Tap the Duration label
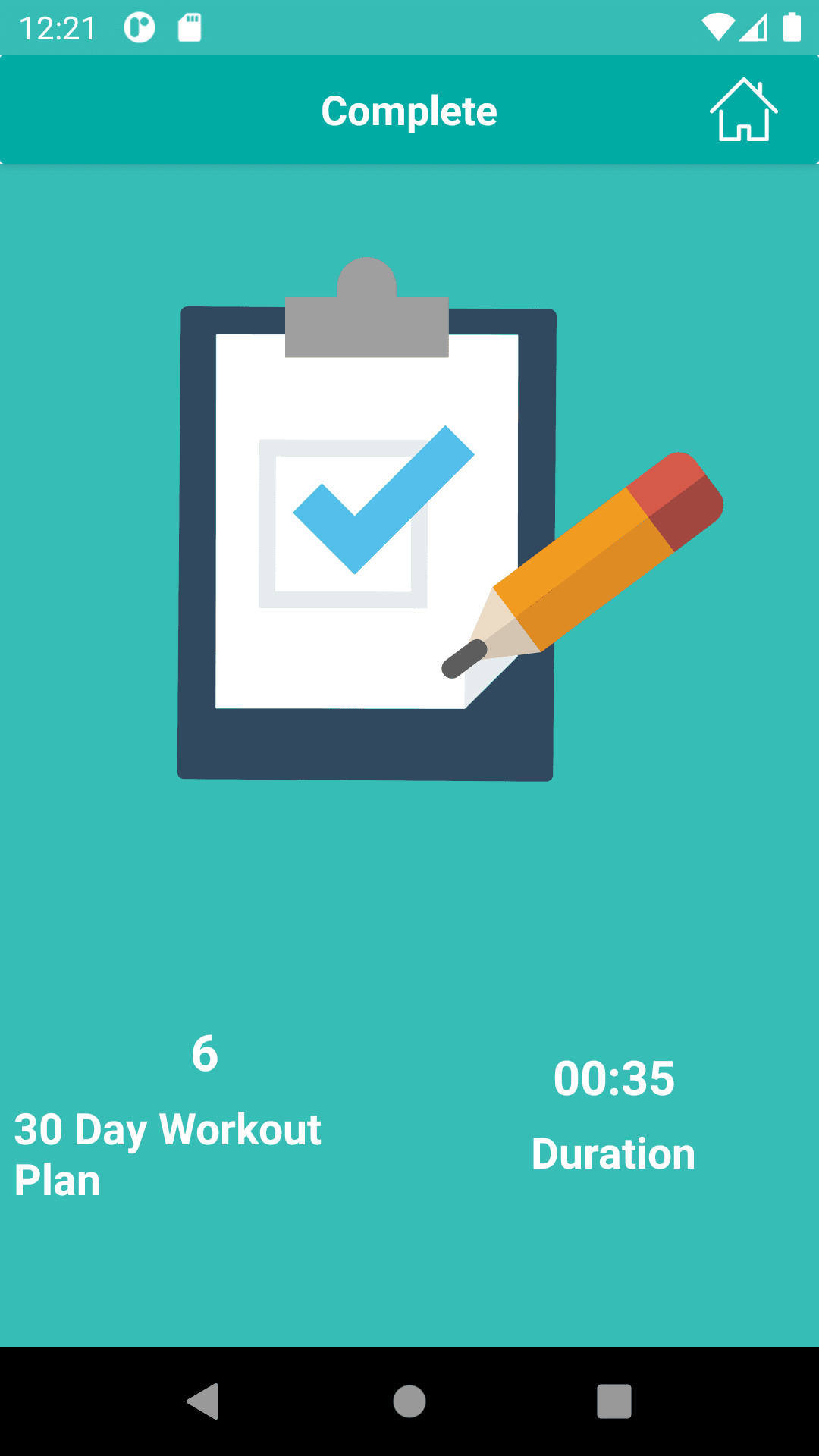 613,1153
